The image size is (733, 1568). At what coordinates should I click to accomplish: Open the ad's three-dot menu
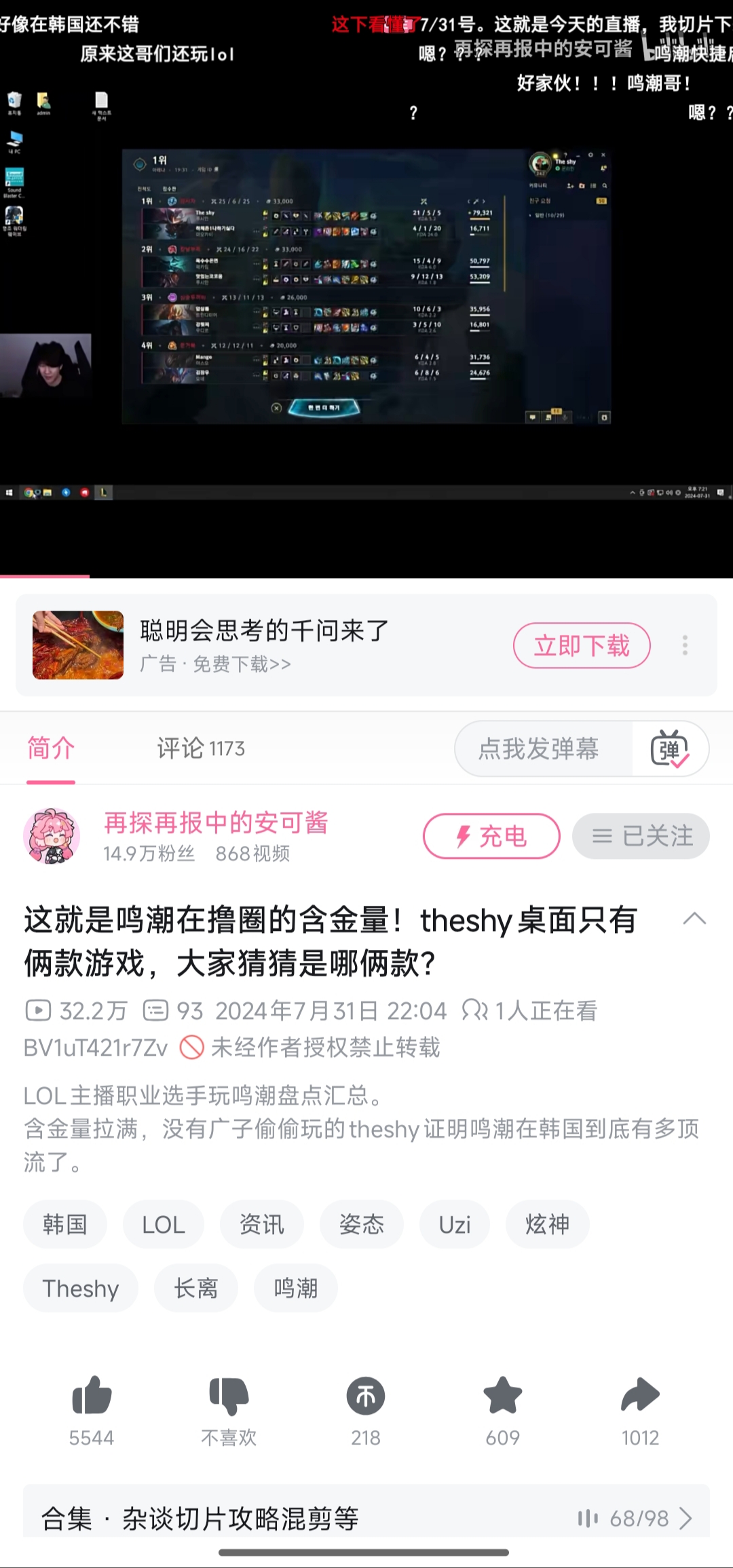685,645
